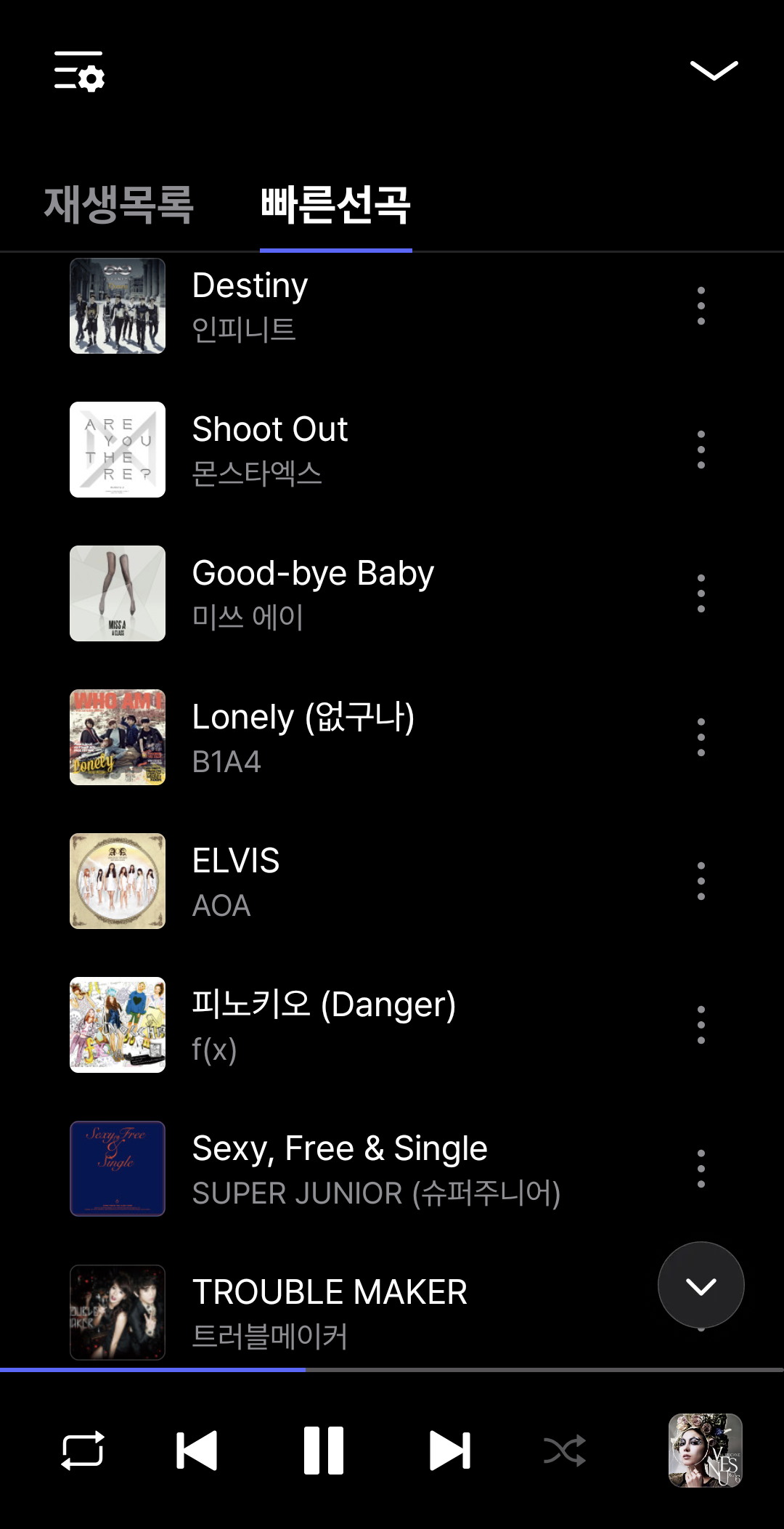The height and width of the screenshot is (1529, 784).
Task: Skip to the next track
Action: [x=450, y=1451]
